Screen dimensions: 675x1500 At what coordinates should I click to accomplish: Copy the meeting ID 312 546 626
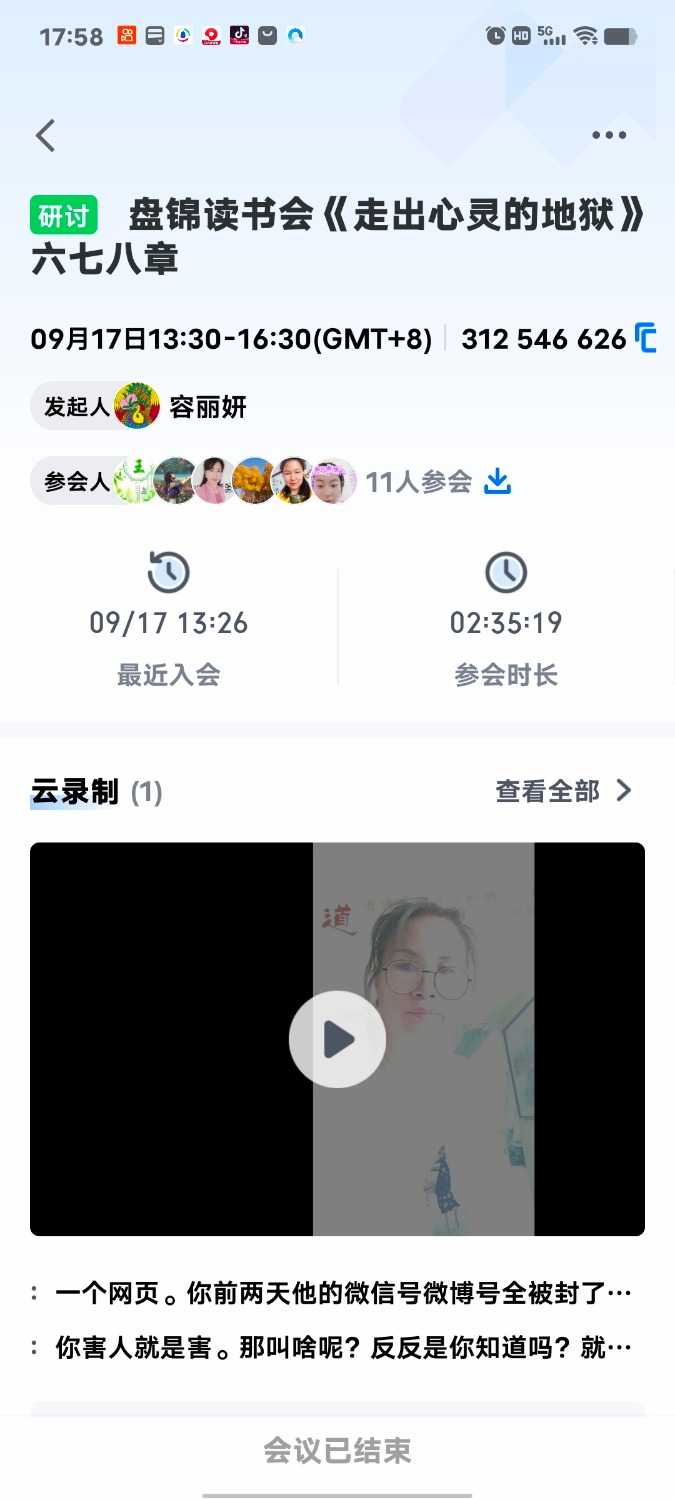(x=647, y=339)
